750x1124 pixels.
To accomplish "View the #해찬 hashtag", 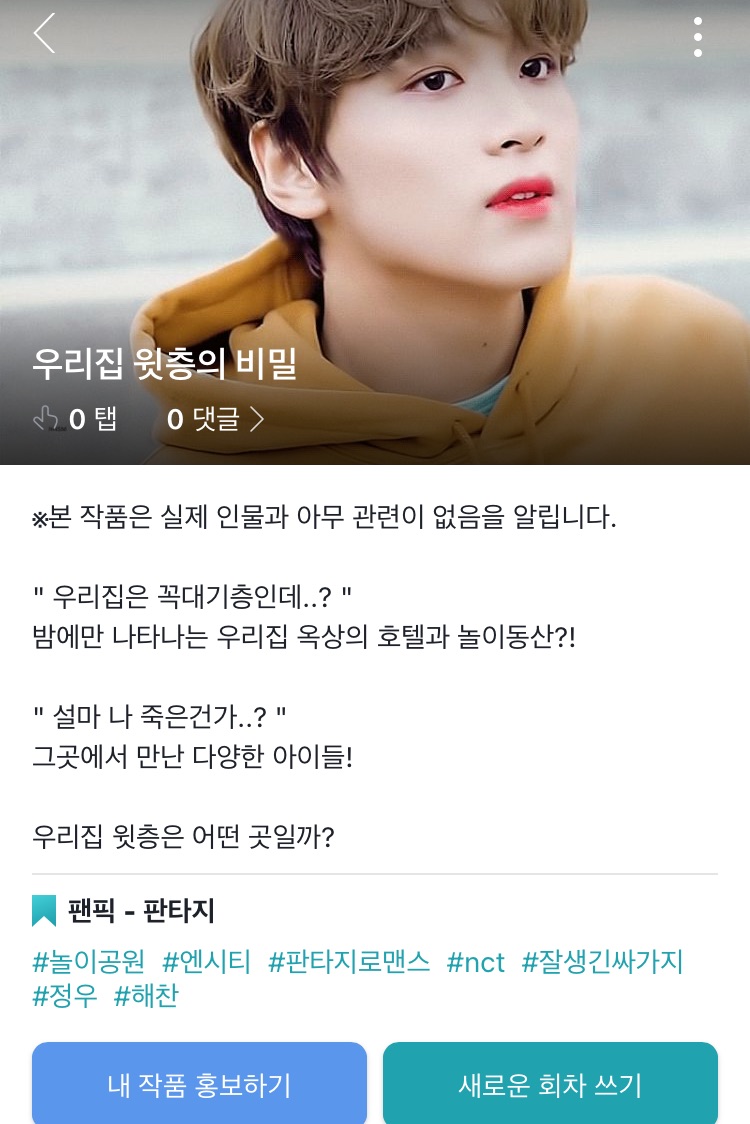I will pos(146,996).
